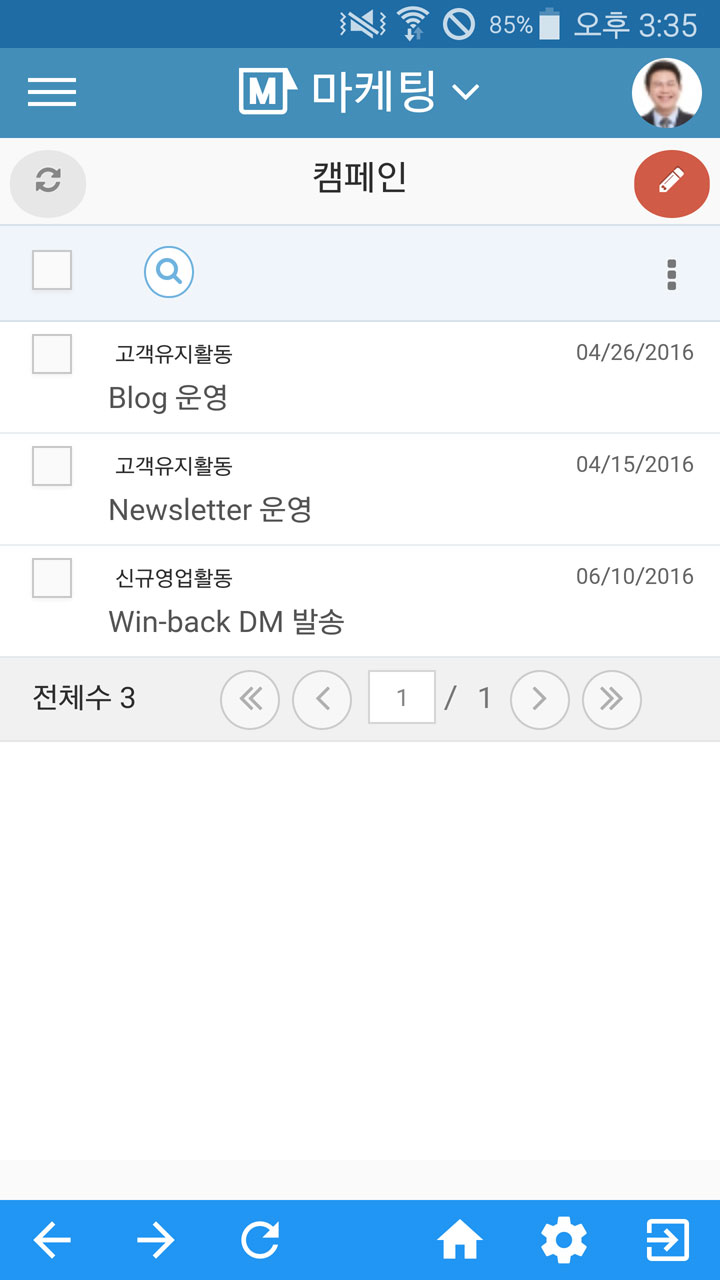Check the select-all checkbox
Image resolution: width=720 pixels, height=1280 pixels.
click(x=52, y=270)
